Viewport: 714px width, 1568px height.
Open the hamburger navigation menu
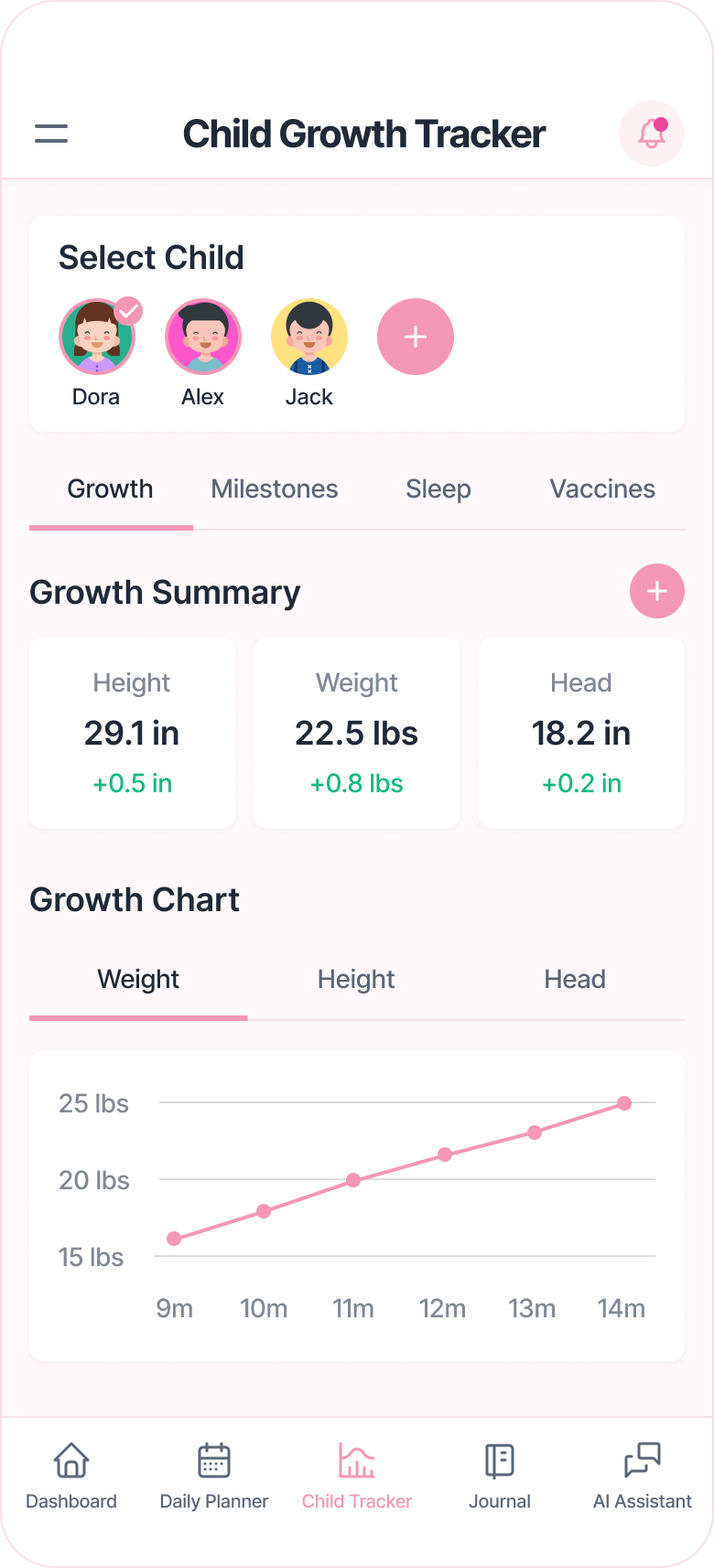click(x=50, y=134)
